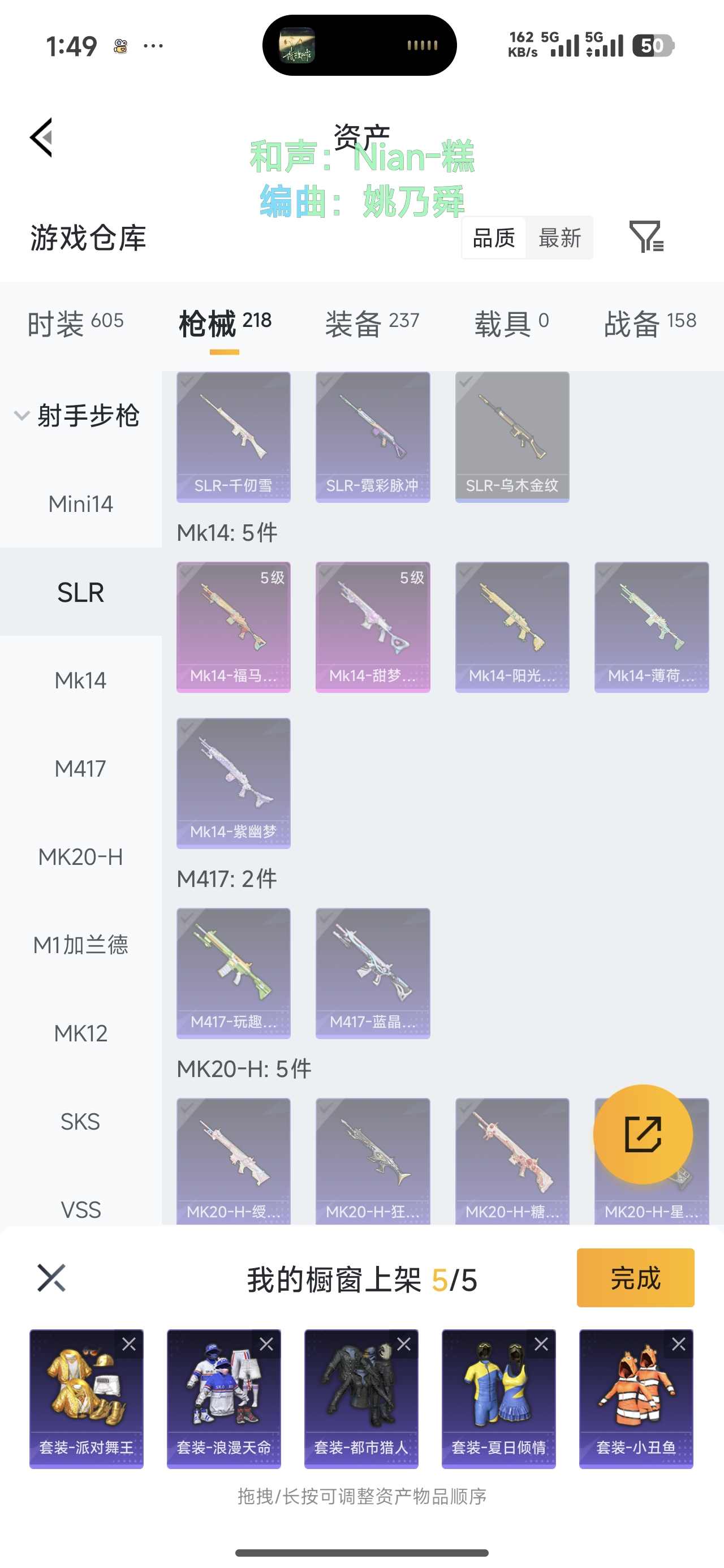Switch to the 时装 tab
724x1568 pixels.
[75, 322]
